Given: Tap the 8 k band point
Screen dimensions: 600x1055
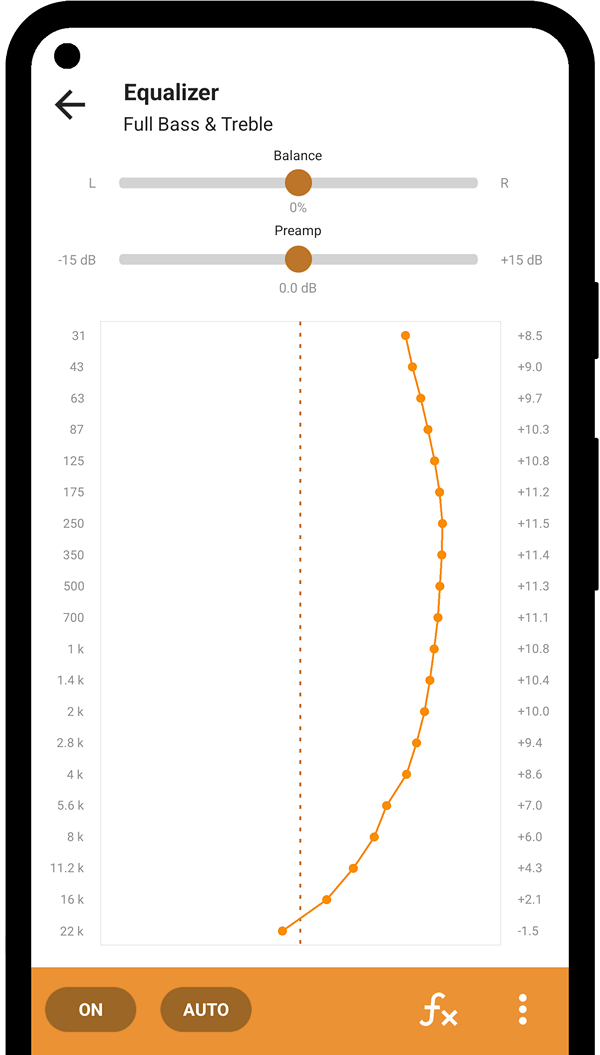Looking at the screenshot, I should (x=375, y=837).
